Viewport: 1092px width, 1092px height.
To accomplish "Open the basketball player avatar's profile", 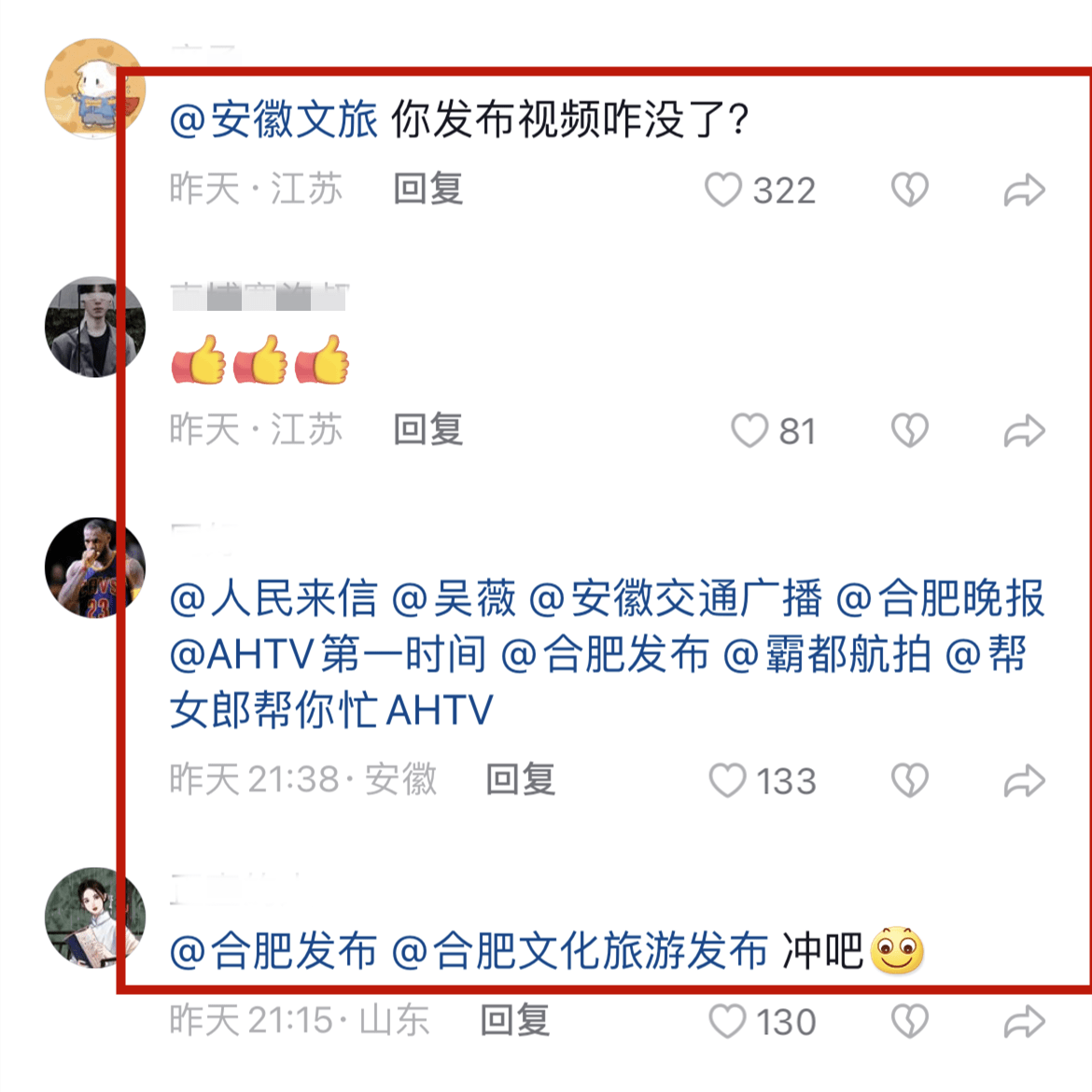I will pos(95,568).
